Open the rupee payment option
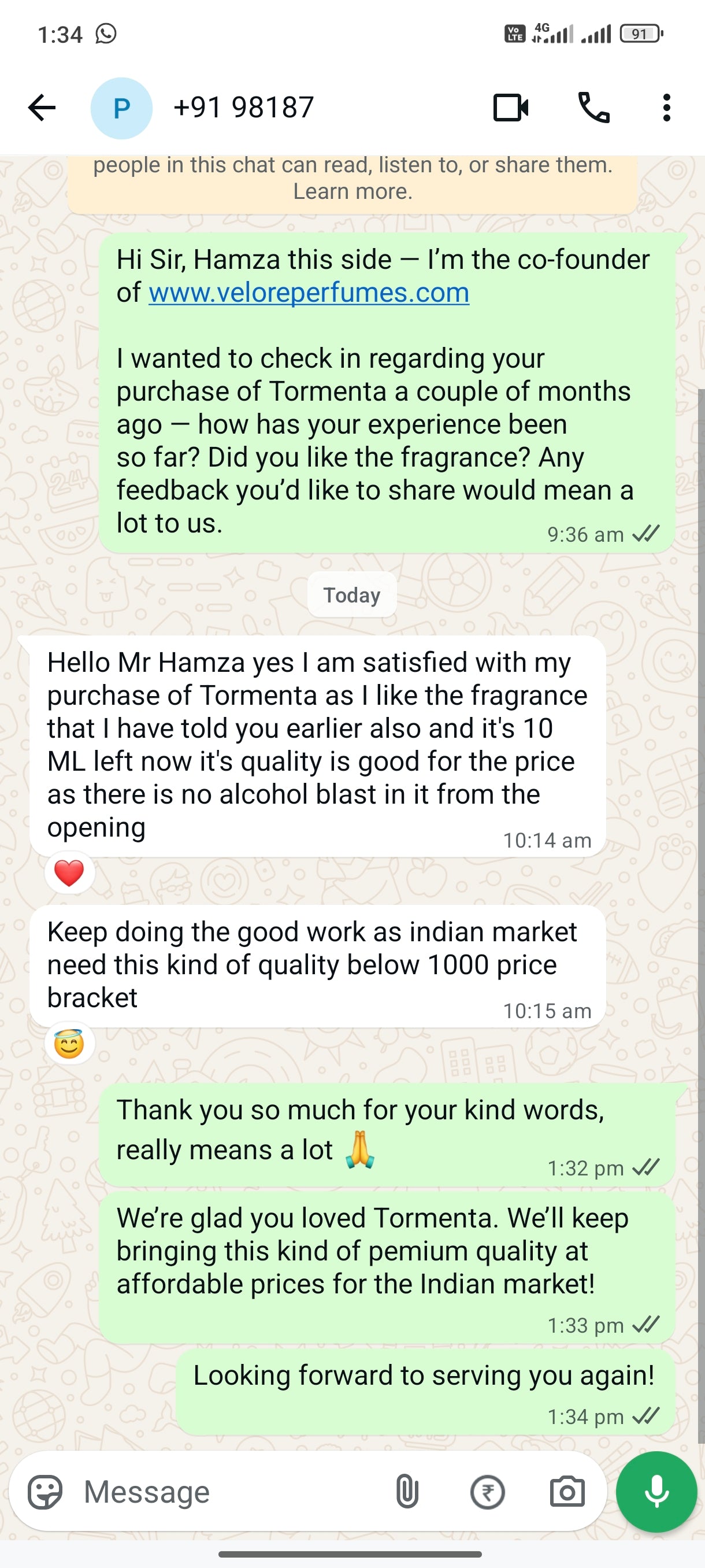Screen dimensions: 705x1568 tap(487, 1492)
